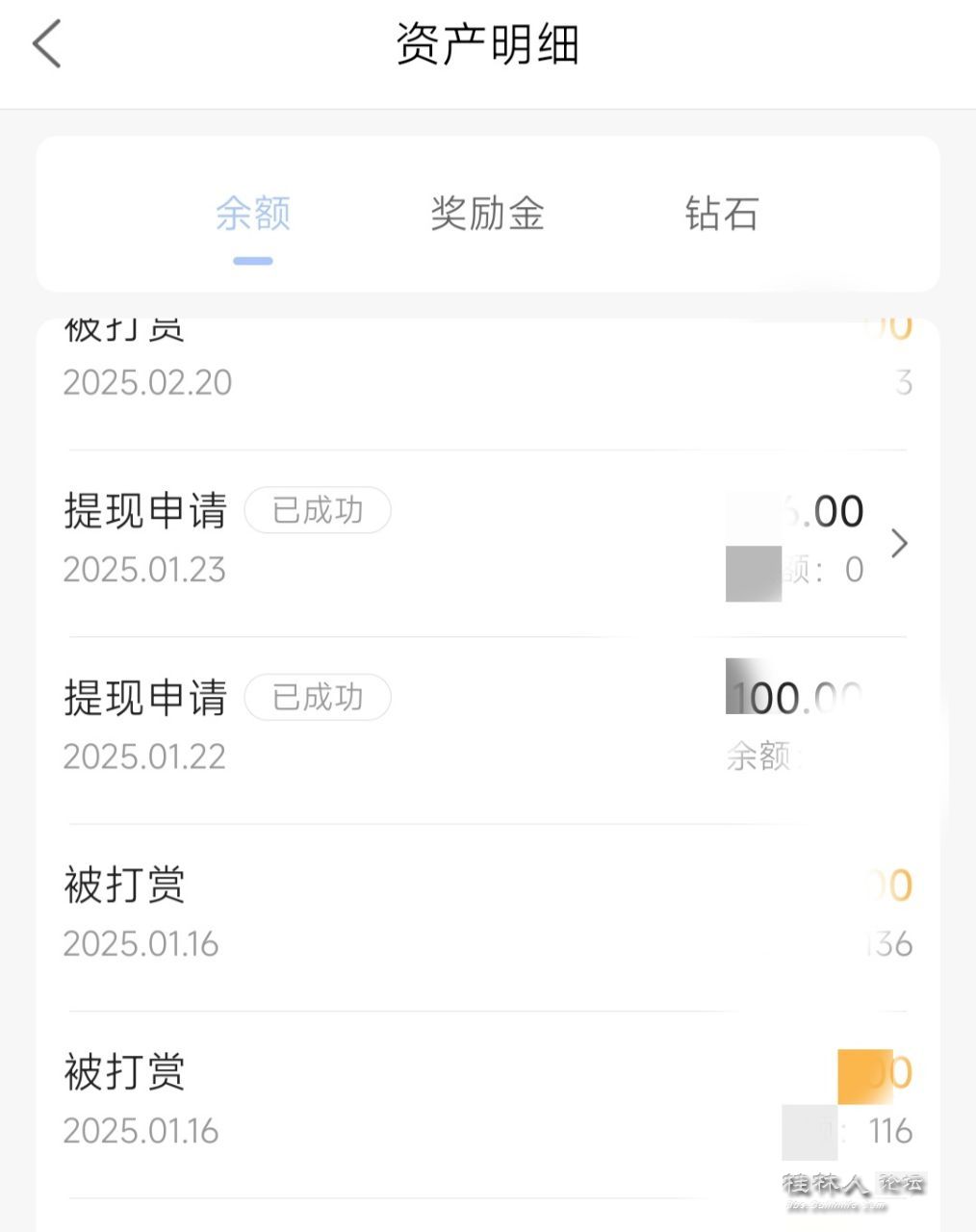Open the 钻石 tab
This screenshot has height=1232, width=976.
(722, 214)
